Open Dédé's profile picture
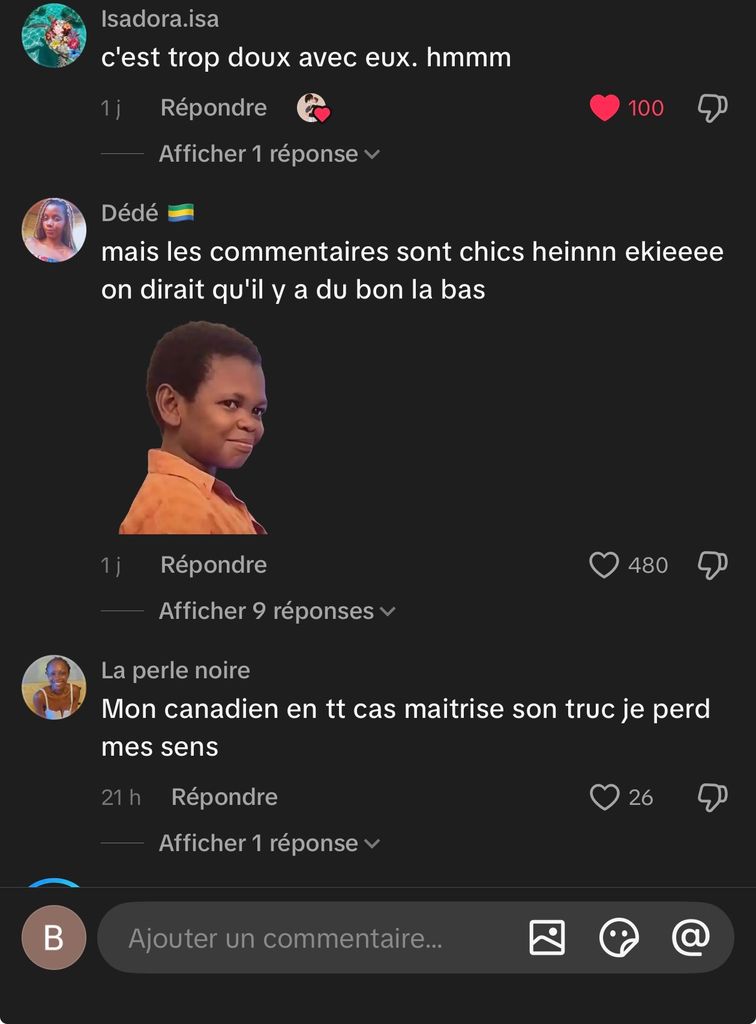This screenshot has width=756, height=1024. tap(54, 230)
